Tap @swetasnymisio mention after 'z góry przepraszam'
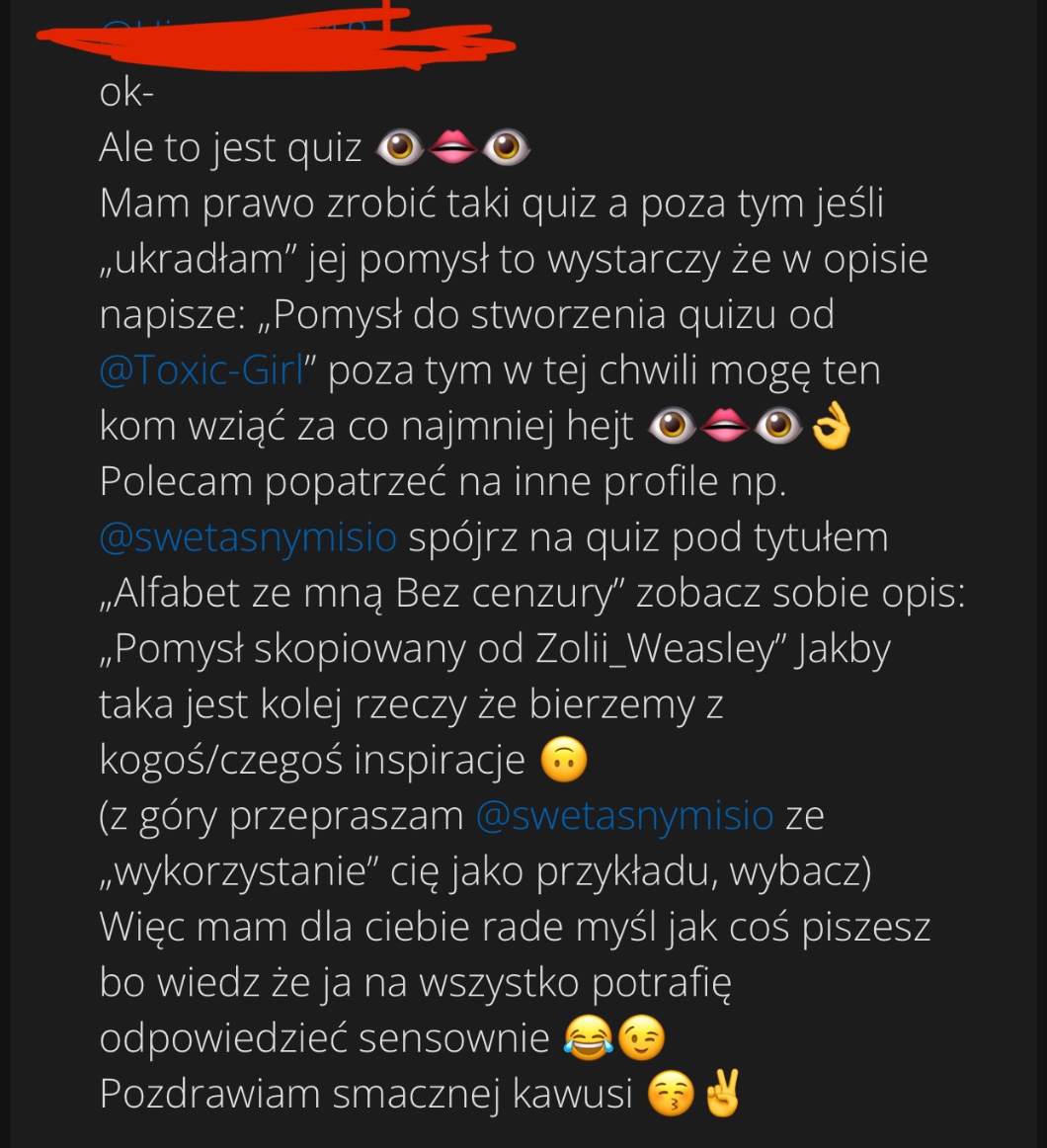Image resolution: width=1047 pixels, height=1148 pixels. coord(624,816)
